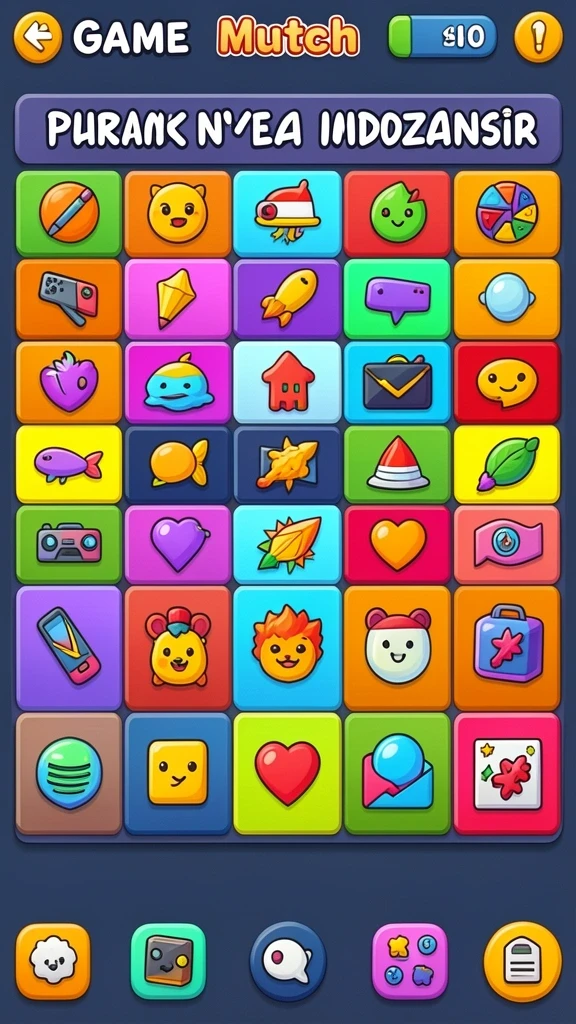
Task: Tap the orange heart tile
Action: point(397,544)
